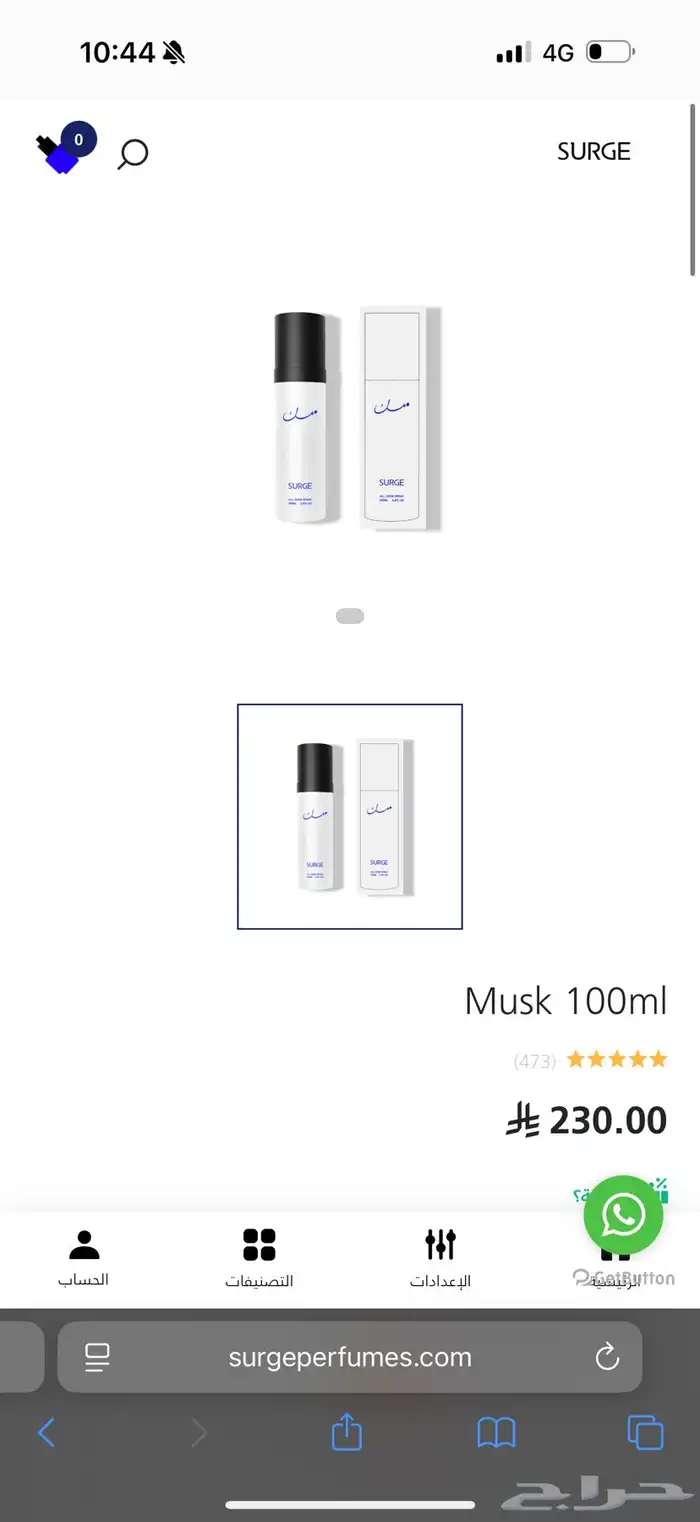Go to SURGE store home logo
The width and height of the screenshot is (700, 1522).
tap(593, 152)
